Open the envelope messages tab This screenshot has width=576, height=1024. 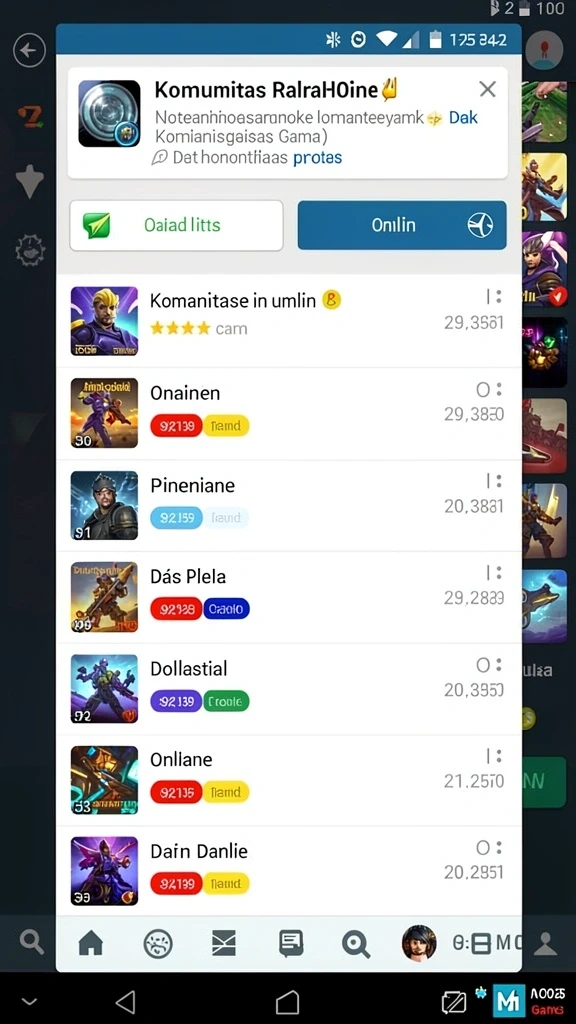(x=224, y=943)
